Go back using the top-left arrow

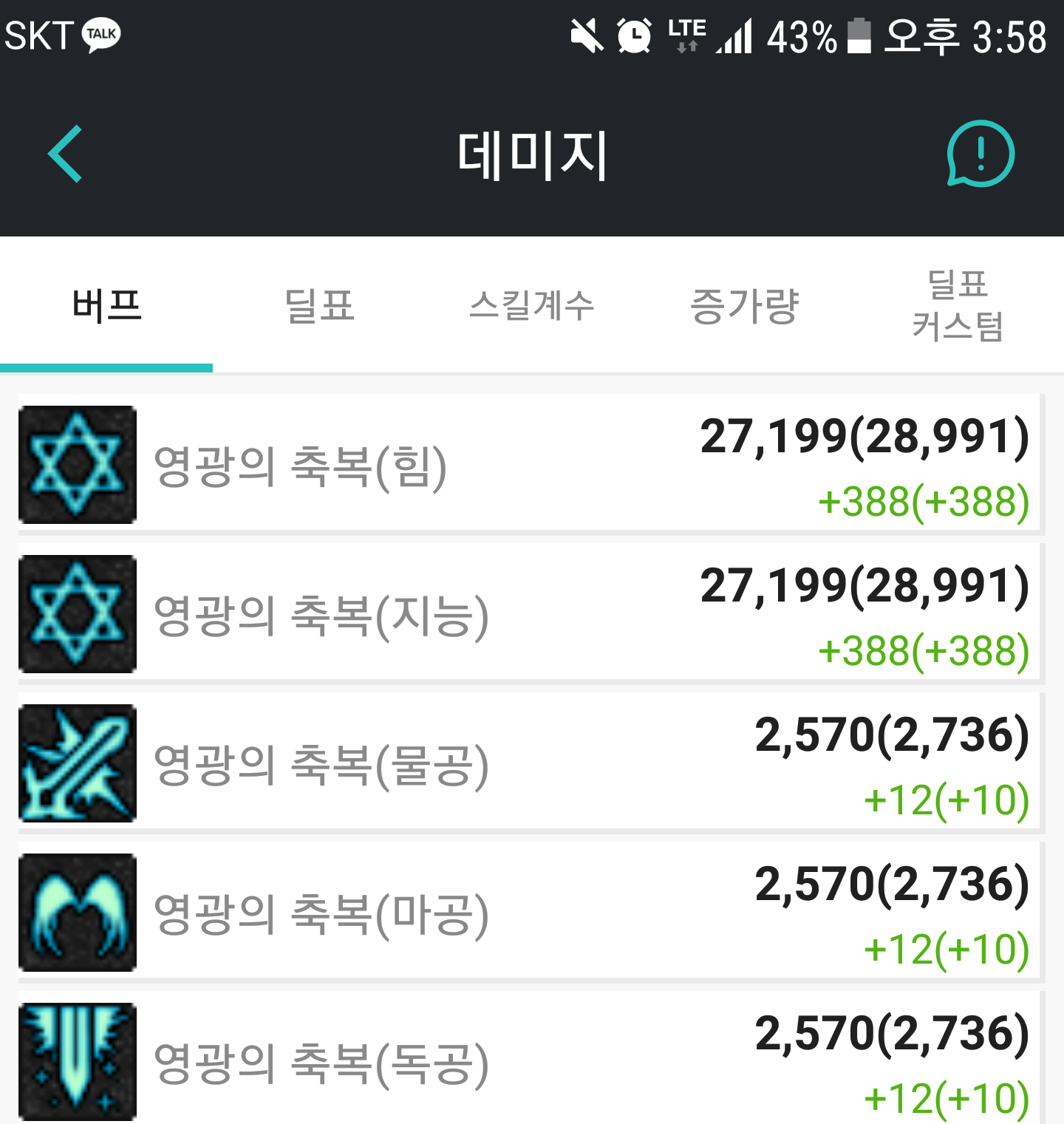click(65, 154)
